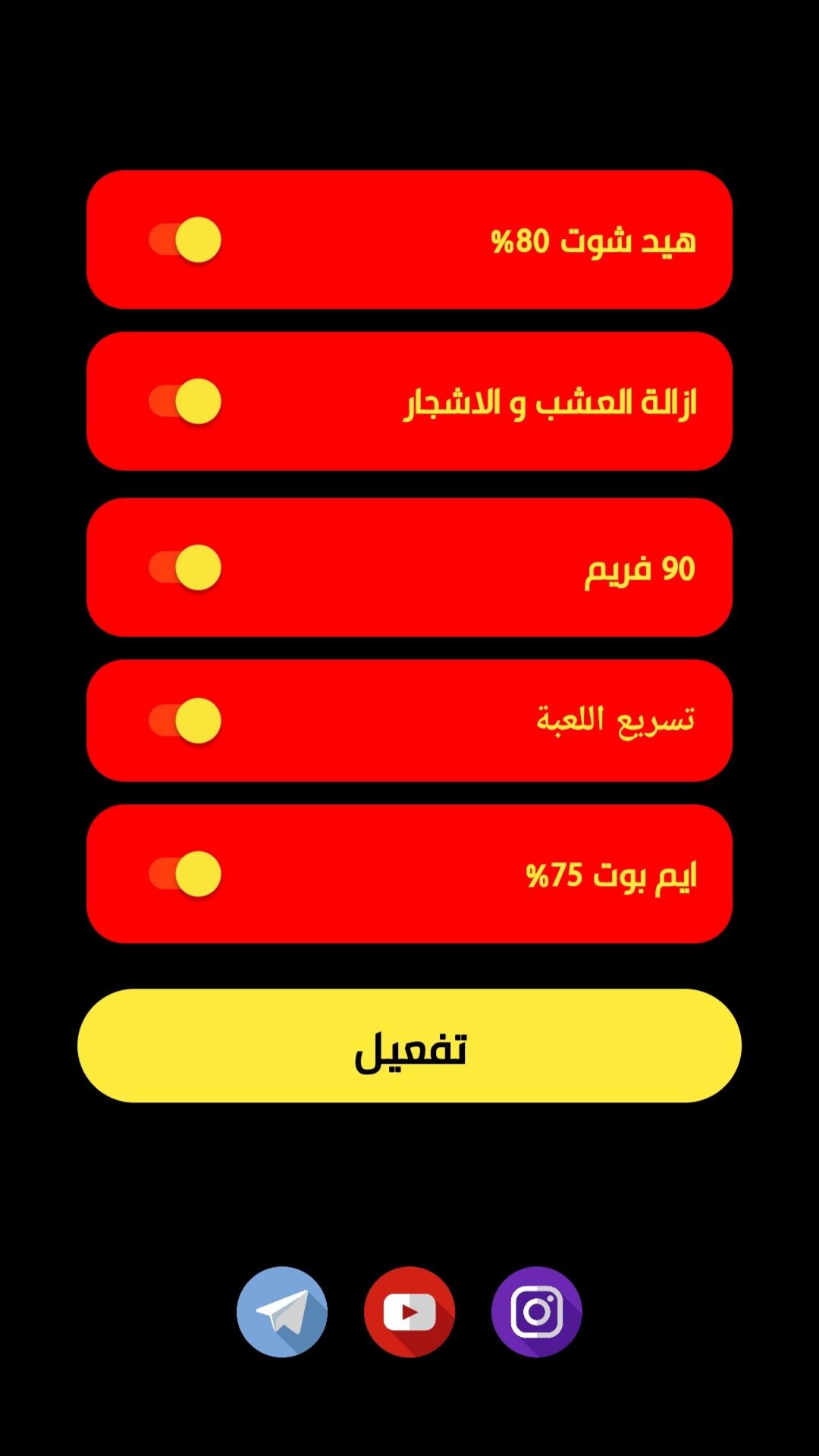The width and height of the screenshot is (819, 1456).
Task: Toggle the ايم بوت 75% switch
Action: (185, 874)
